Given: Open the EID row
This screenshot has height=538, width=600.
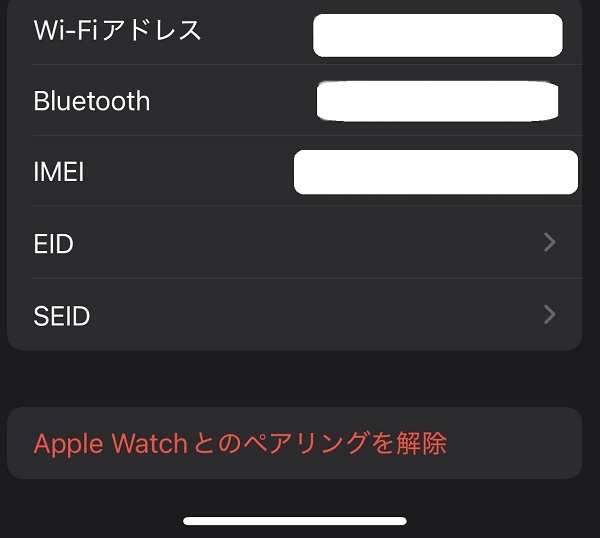Looking at the screenshot, I should [x=294, y=243].
